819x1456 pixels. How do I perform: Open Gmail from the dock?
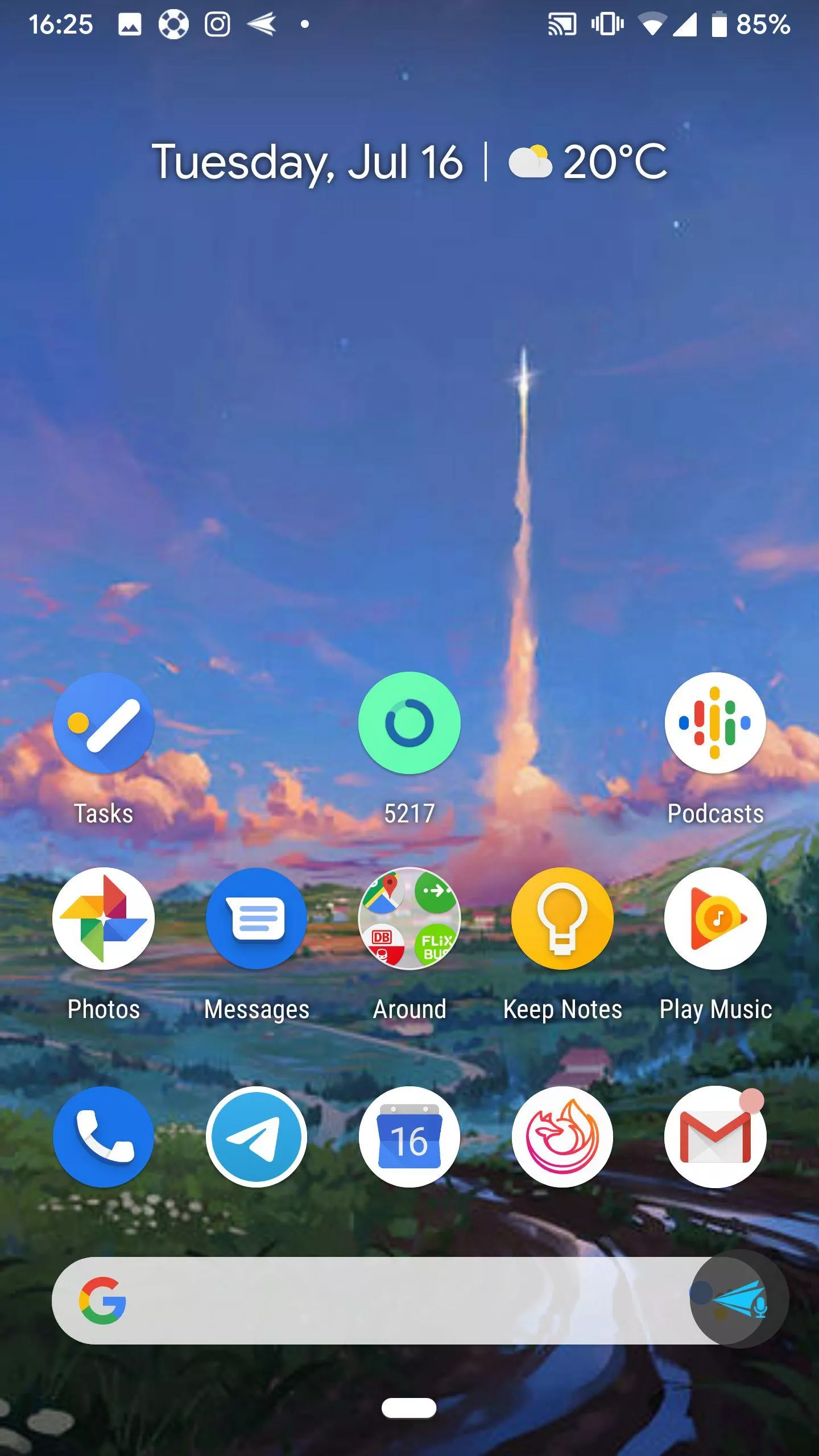point(715,1137)
